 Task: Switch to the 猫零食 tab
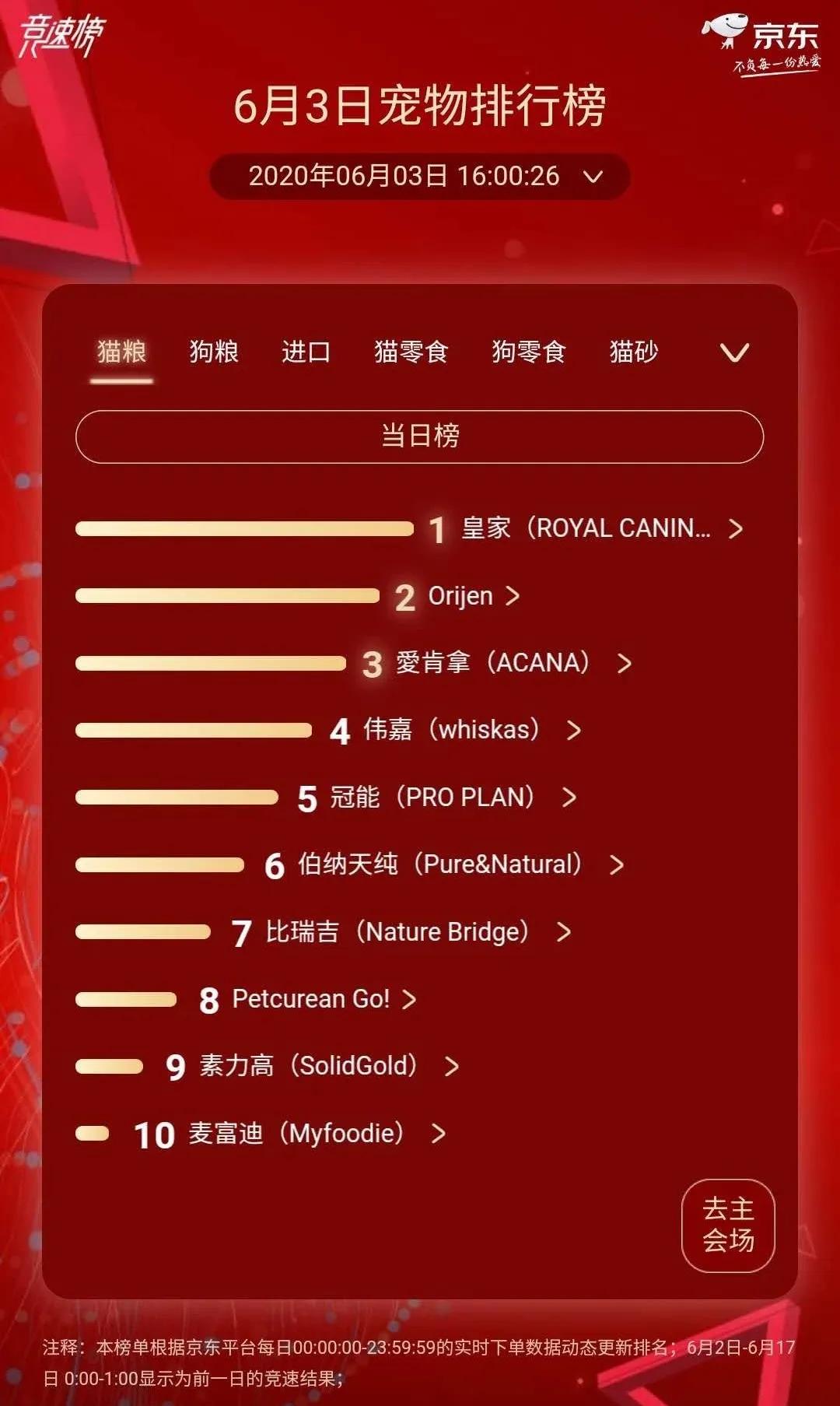tap(411, 352)
